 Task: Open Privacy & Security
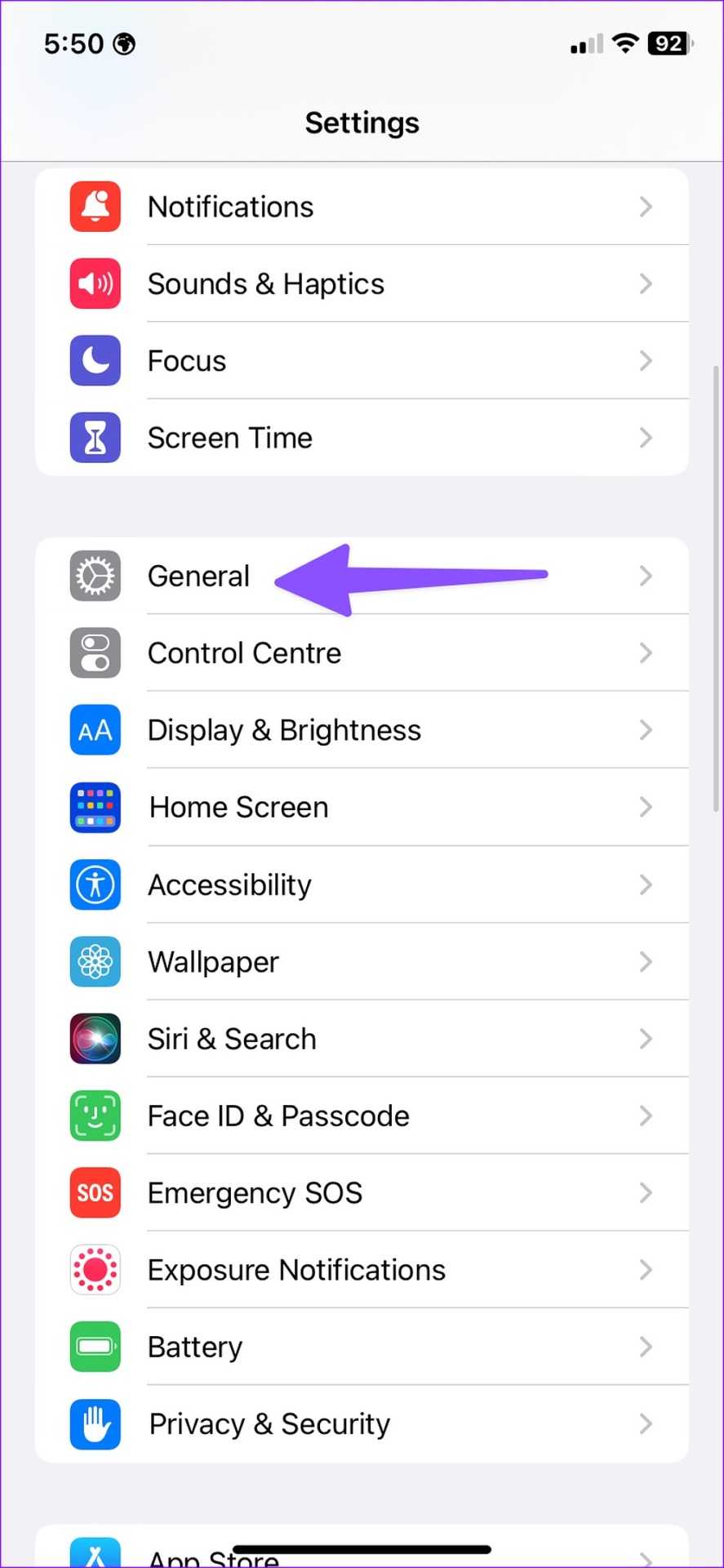pyautogui.click(x=362, y=1423)
